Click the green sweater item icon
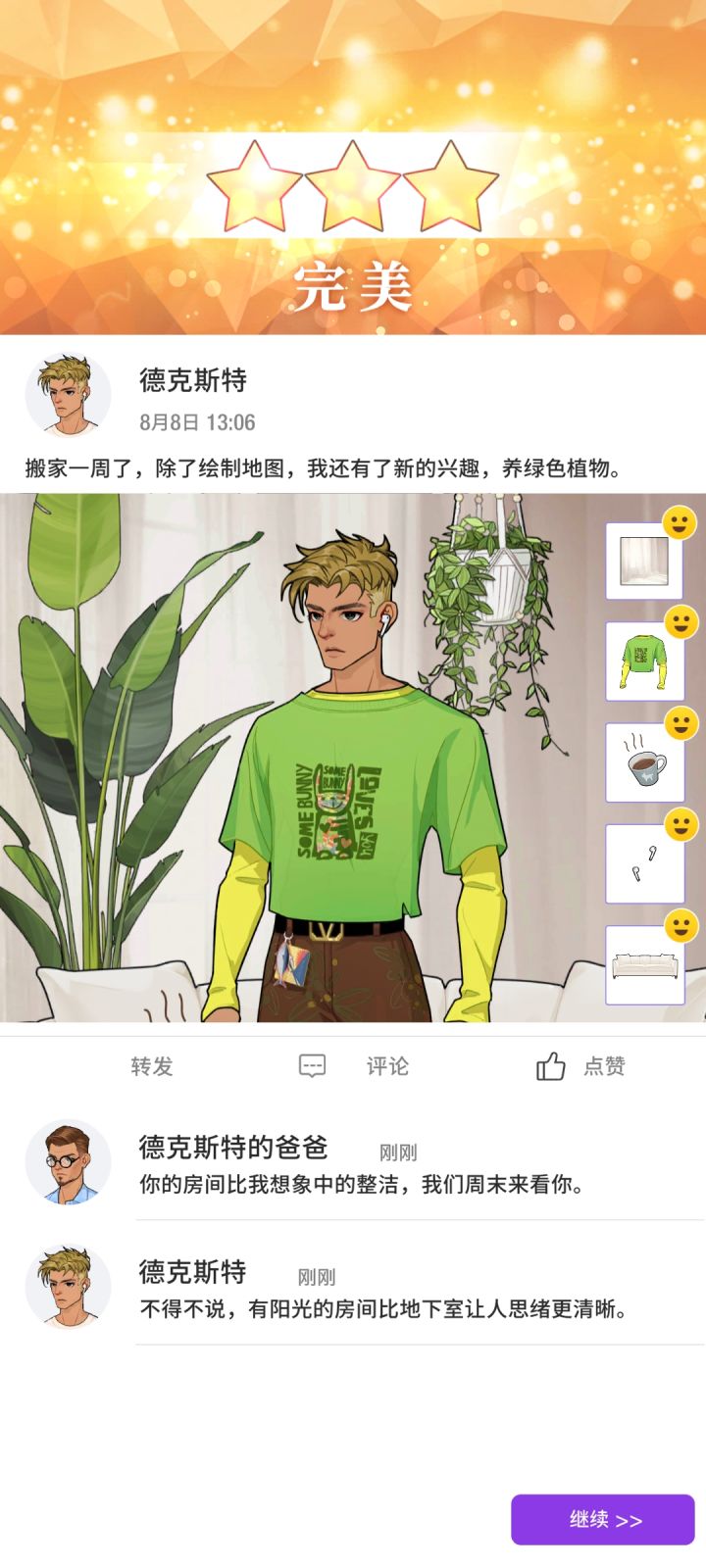 tap(644, 660)
